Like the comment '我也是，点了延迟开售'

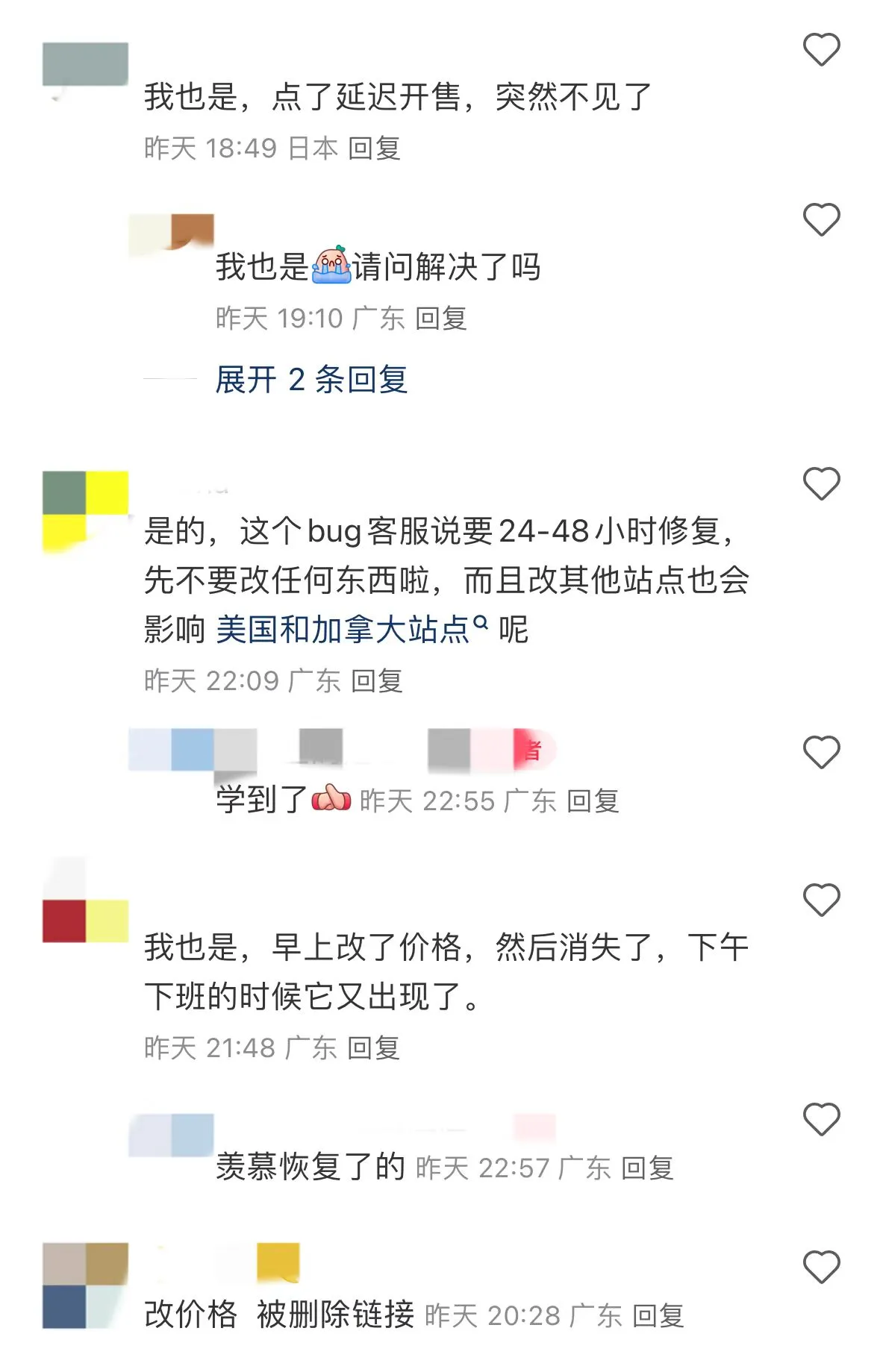tap(821, 50)
